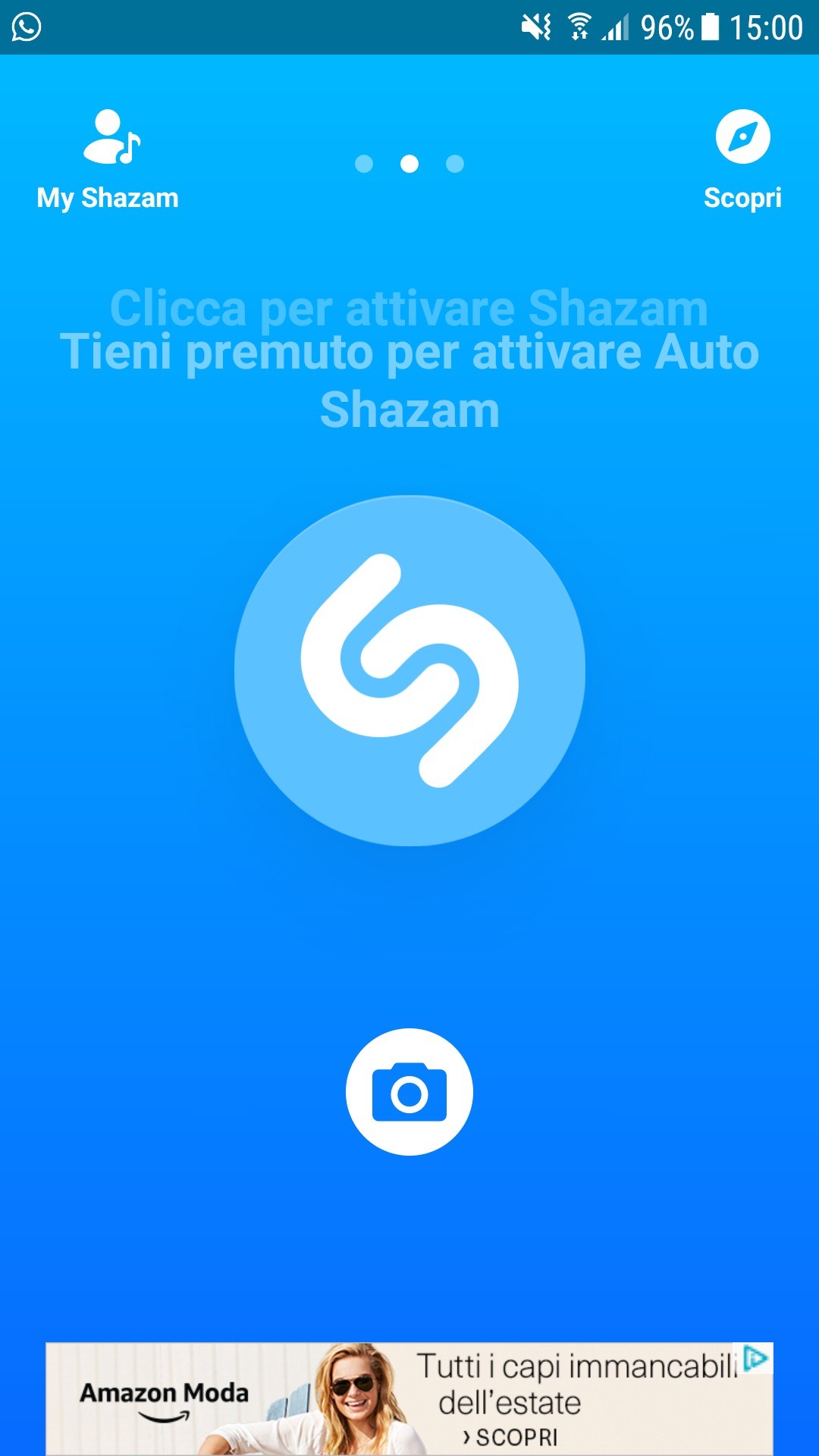The height and width of the screenshot is (1456, 819).
Task: Open the Scopri discover section
Action: click(x=742, y=159)
